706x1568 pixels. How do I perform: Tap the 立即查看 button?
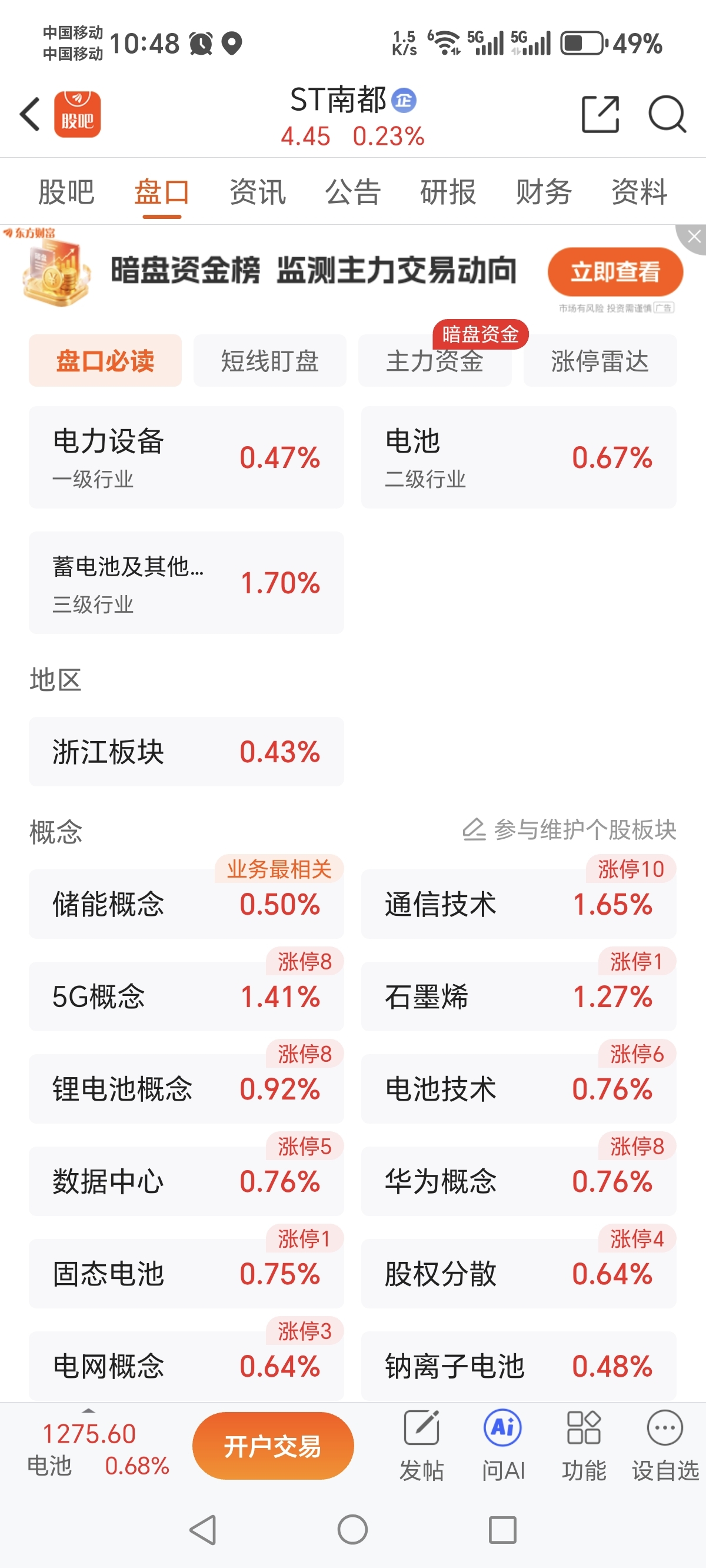tap(615, 271)
